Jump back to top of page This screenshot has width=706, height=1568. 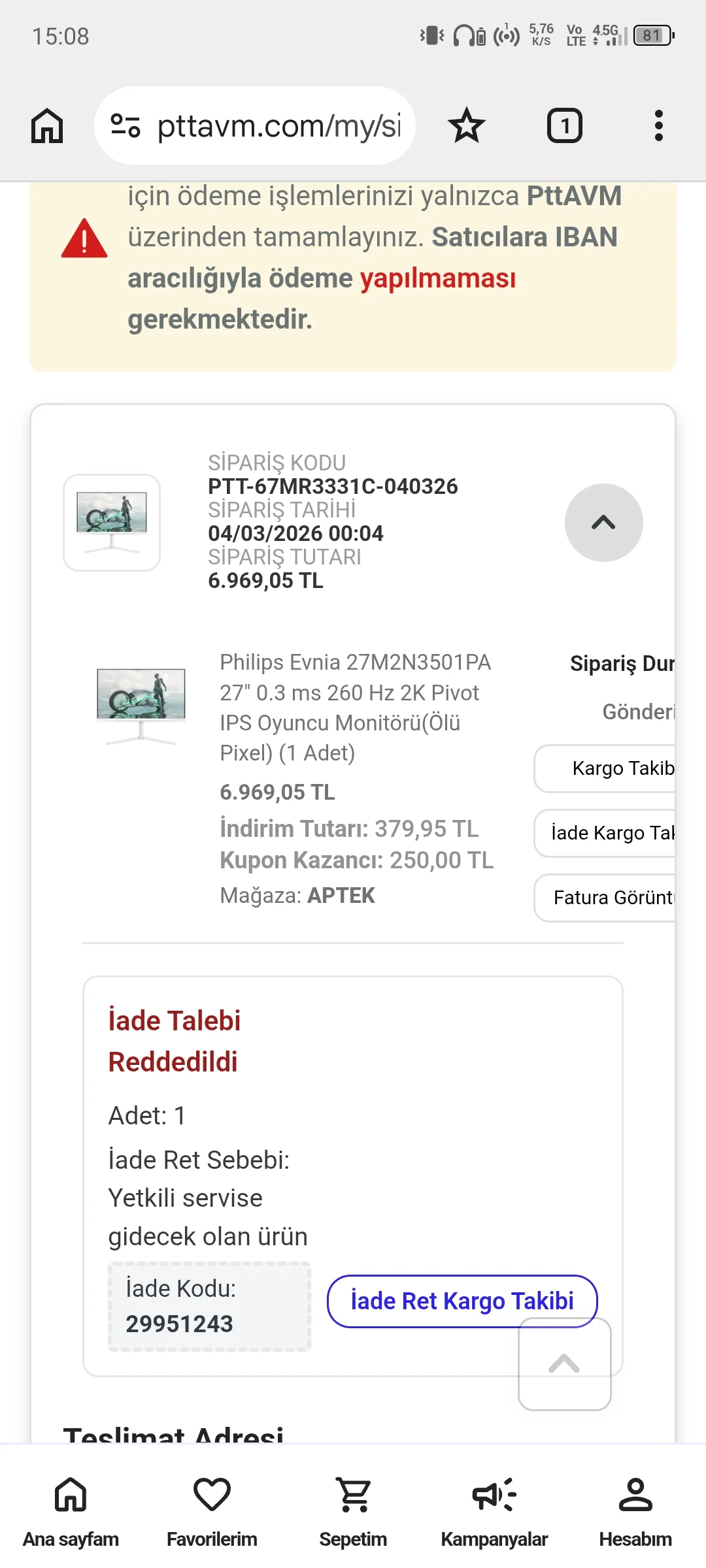click(564, 1364)
